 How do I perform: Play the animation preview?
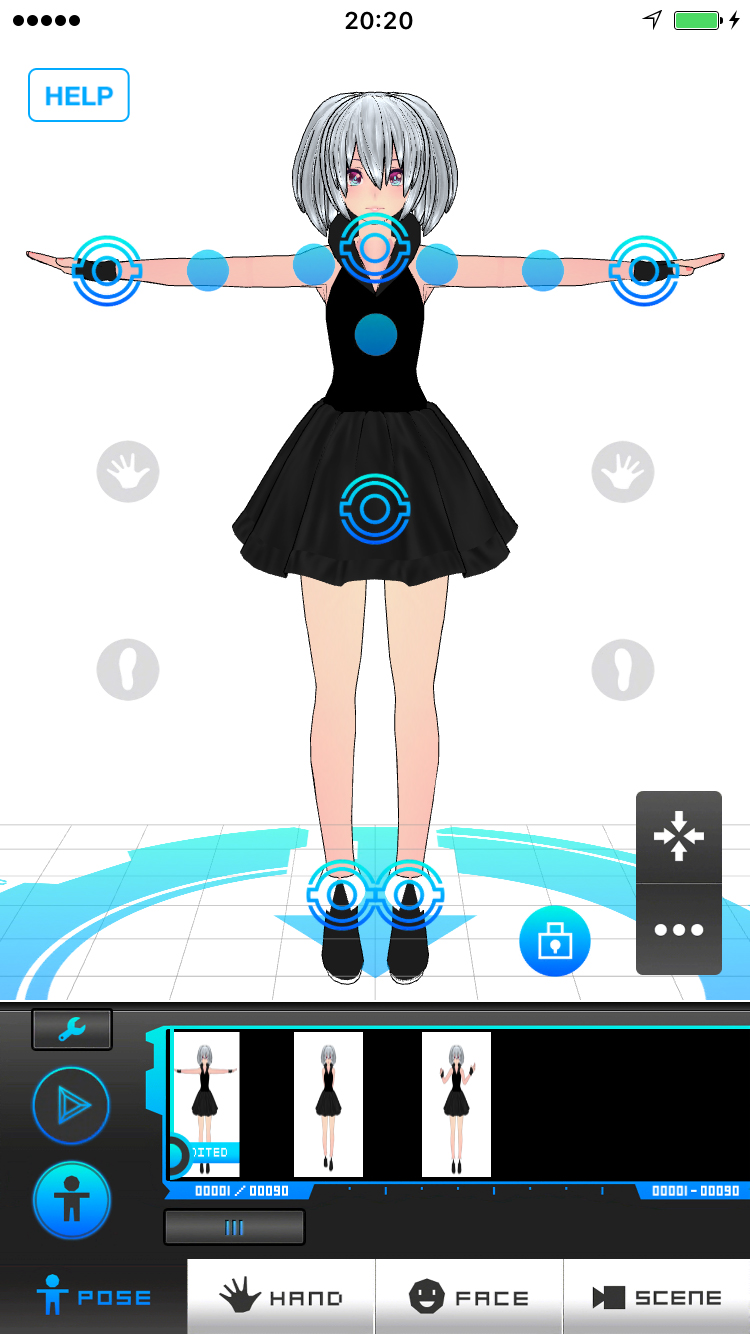(71, 1105)
